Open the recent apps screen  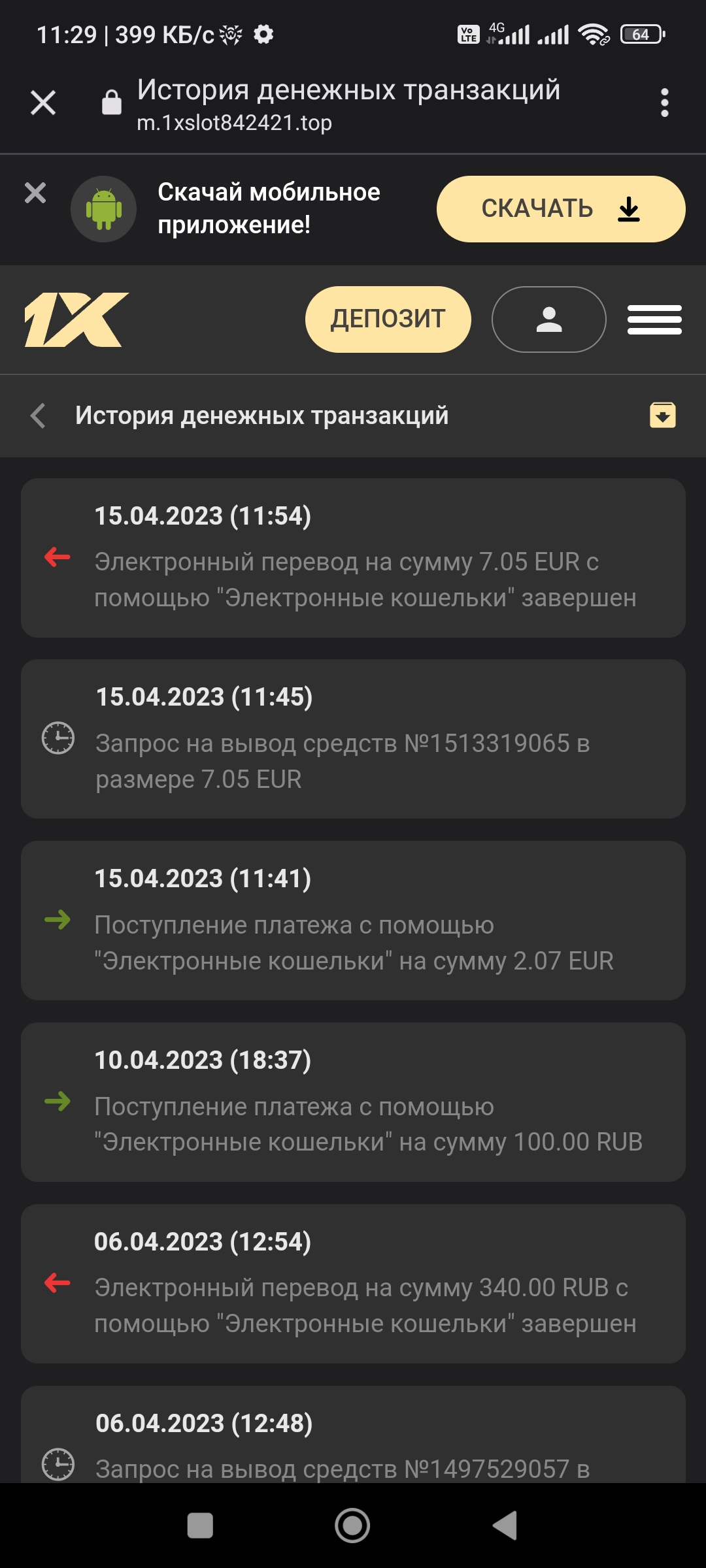(x=200, y=1526)
